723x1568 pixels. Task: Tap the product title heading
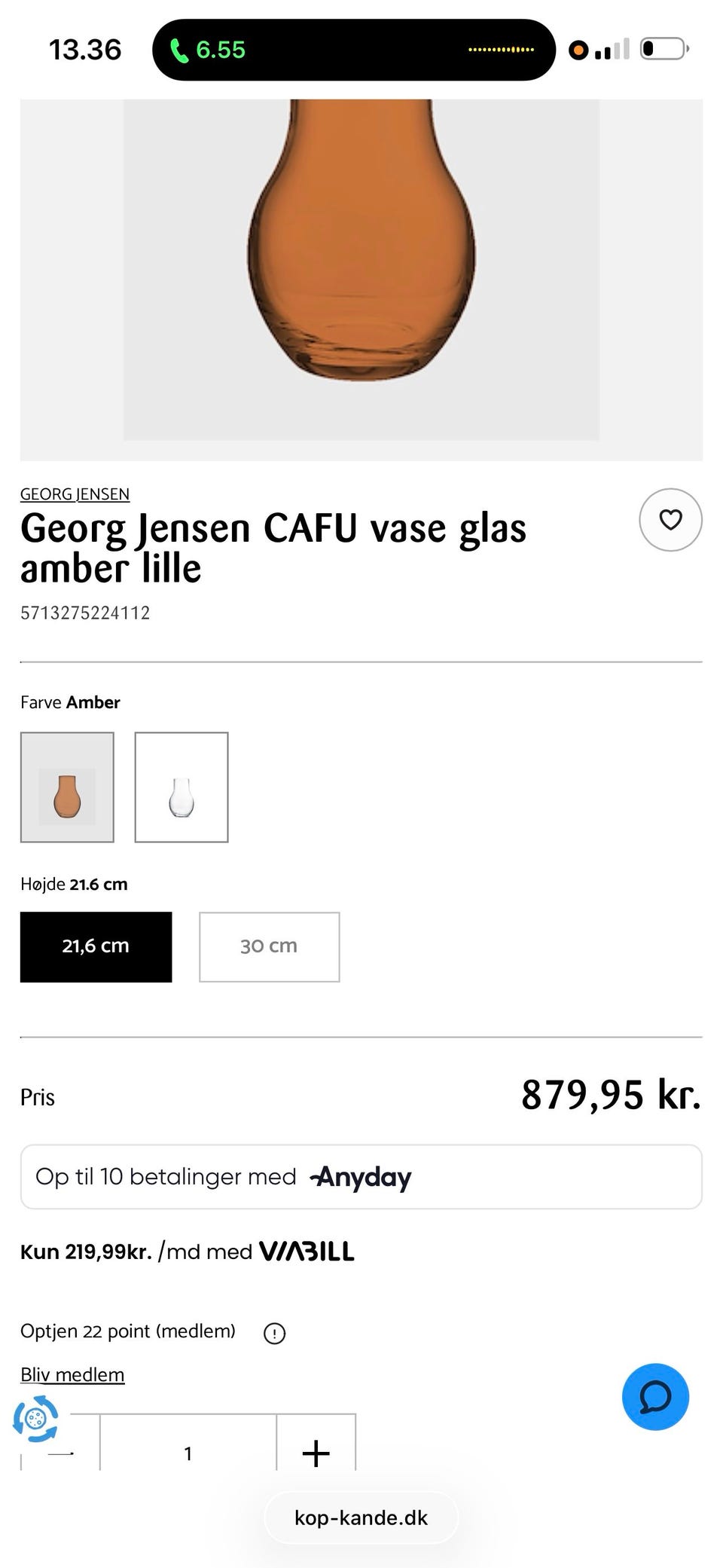click(274, 547)
